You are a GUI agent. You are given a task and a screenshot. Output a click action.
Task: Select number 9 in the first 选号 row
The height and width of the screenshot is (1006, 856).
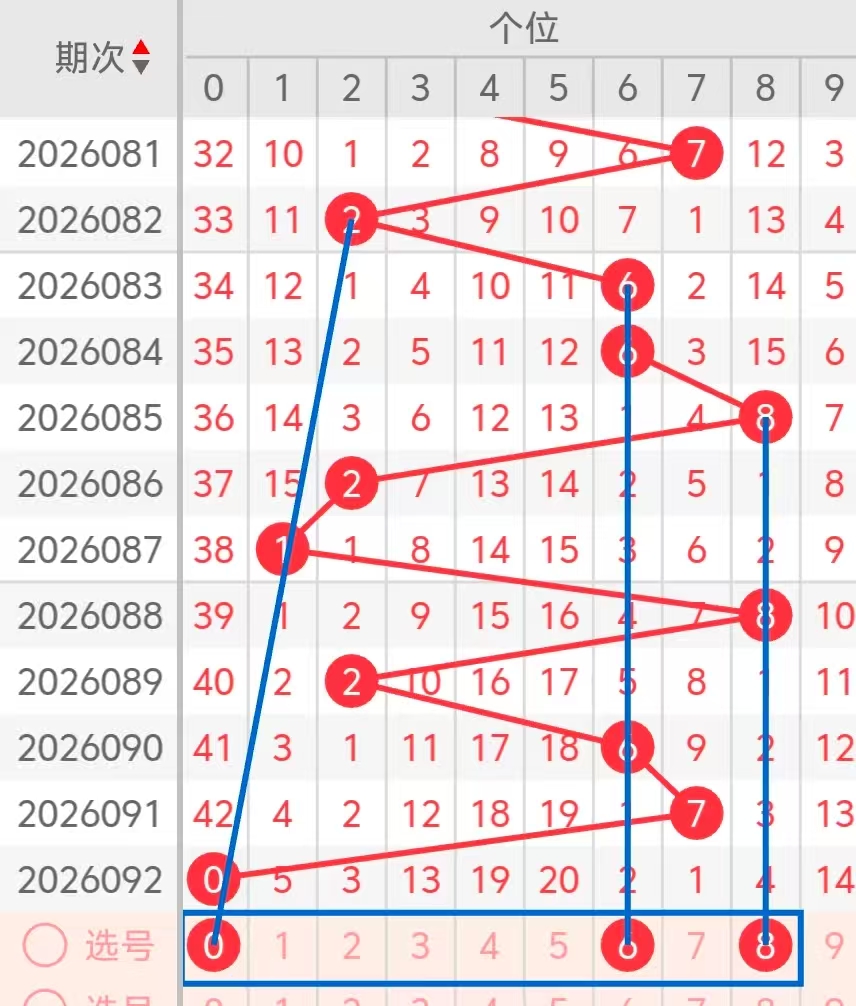click(x=834, y=945)
